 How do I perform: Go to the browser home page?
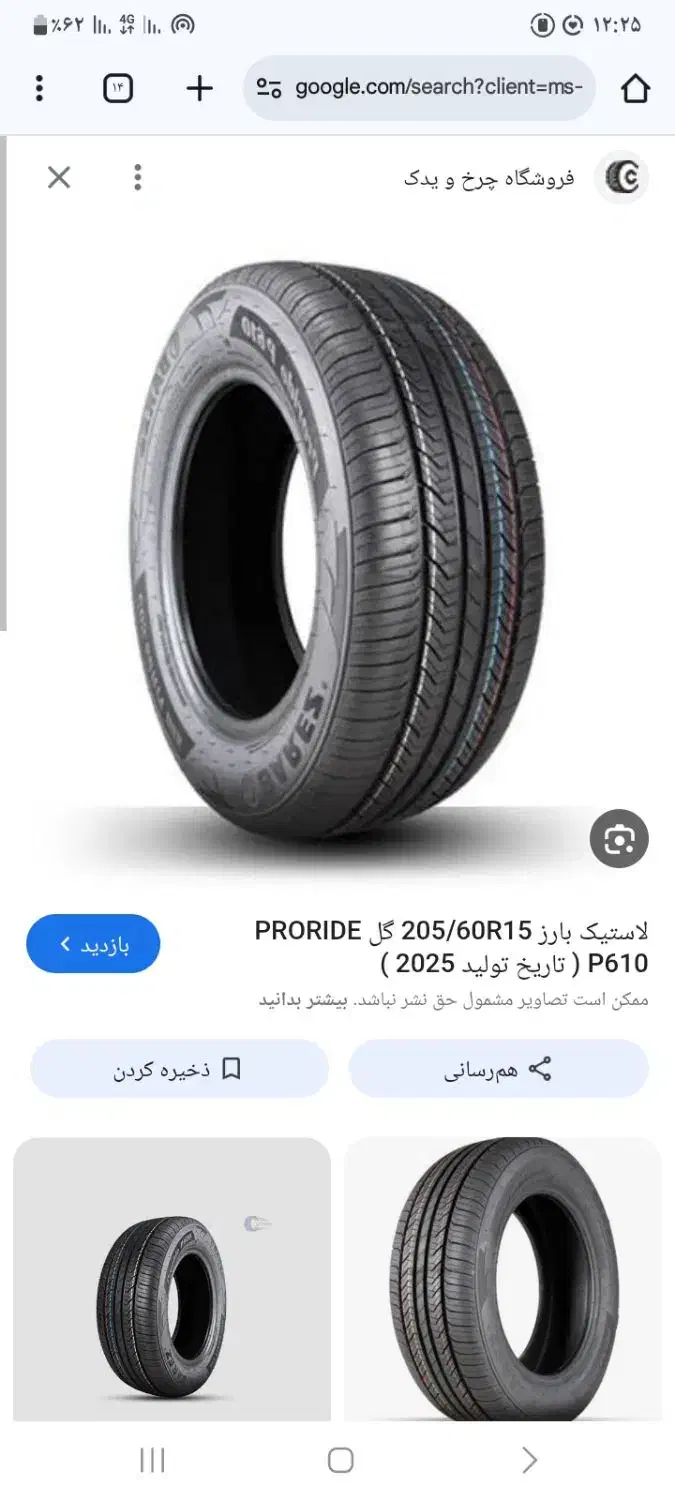tap(635, 88)
